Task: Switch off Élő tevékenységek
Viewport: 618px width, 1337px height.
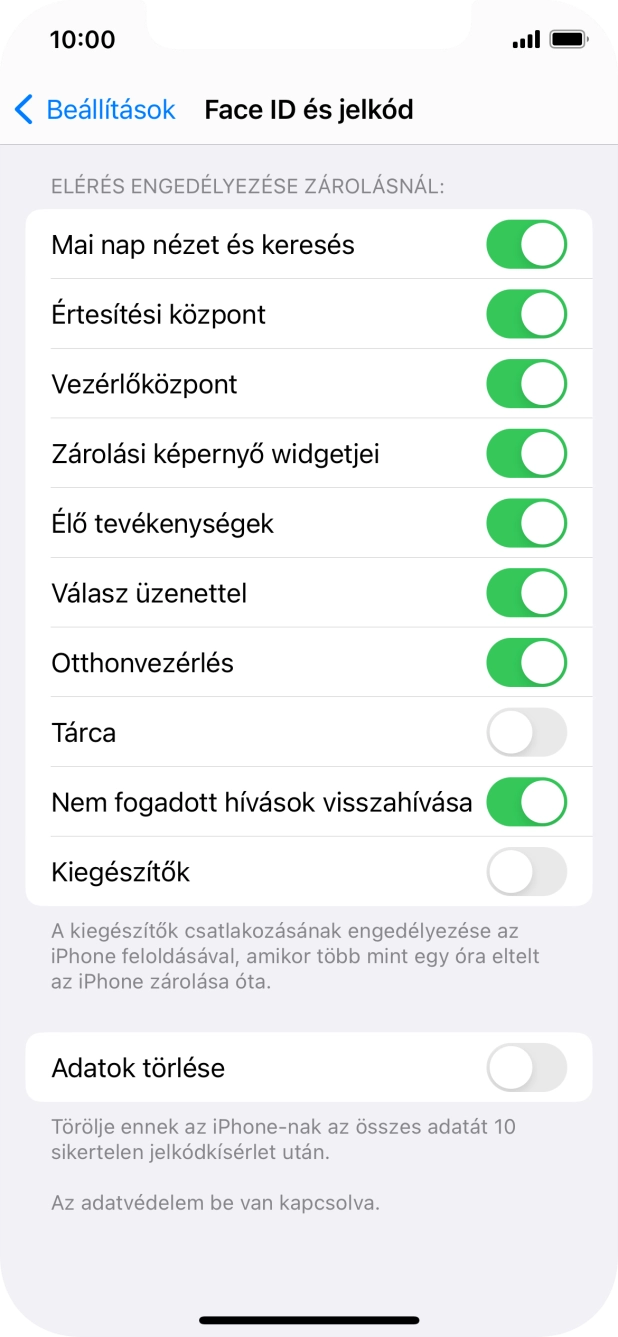Action: point(526,523)
